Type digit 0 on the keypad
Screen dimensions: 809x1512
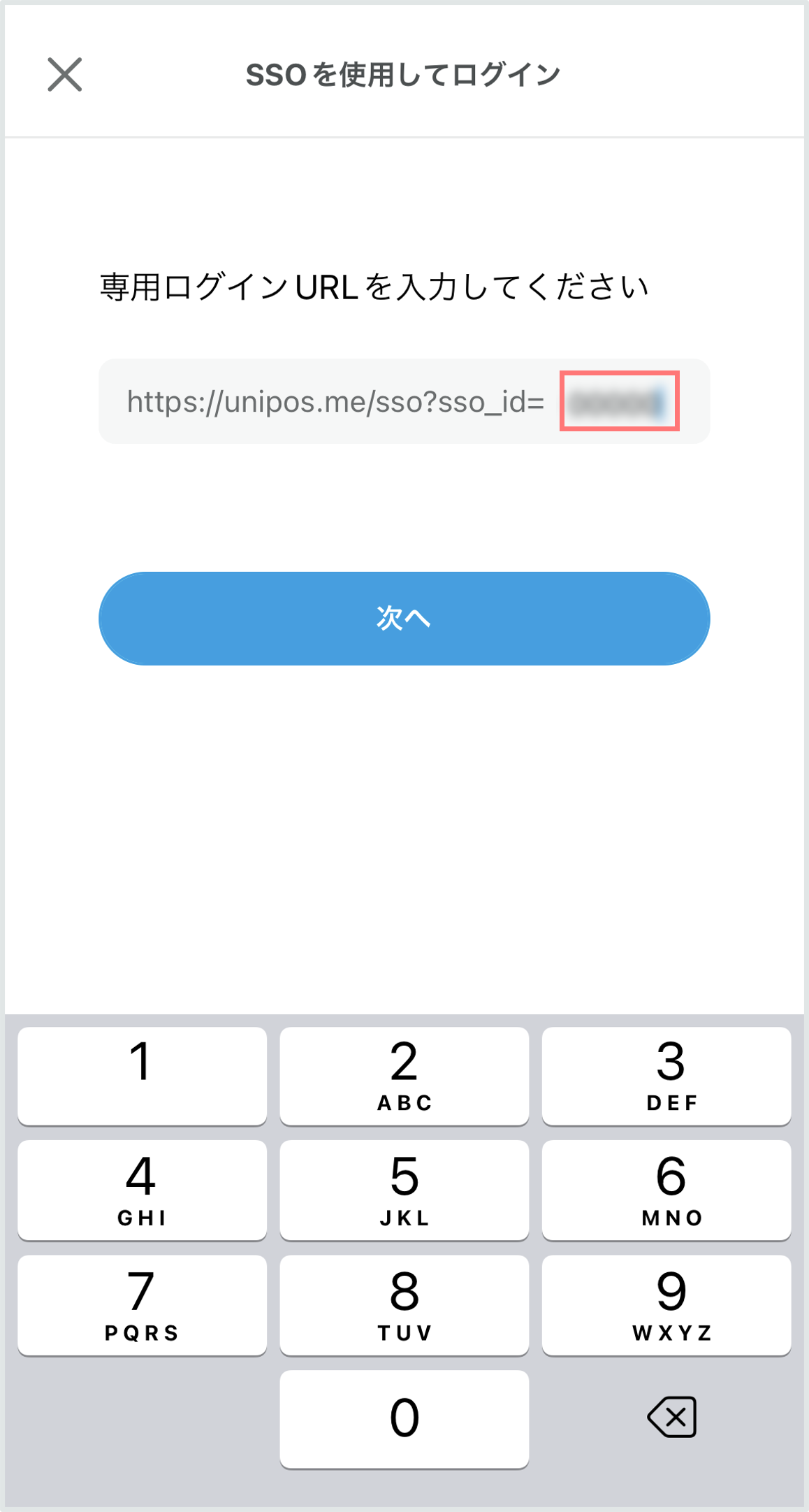pyautogui.click(x=404, y=1418)
